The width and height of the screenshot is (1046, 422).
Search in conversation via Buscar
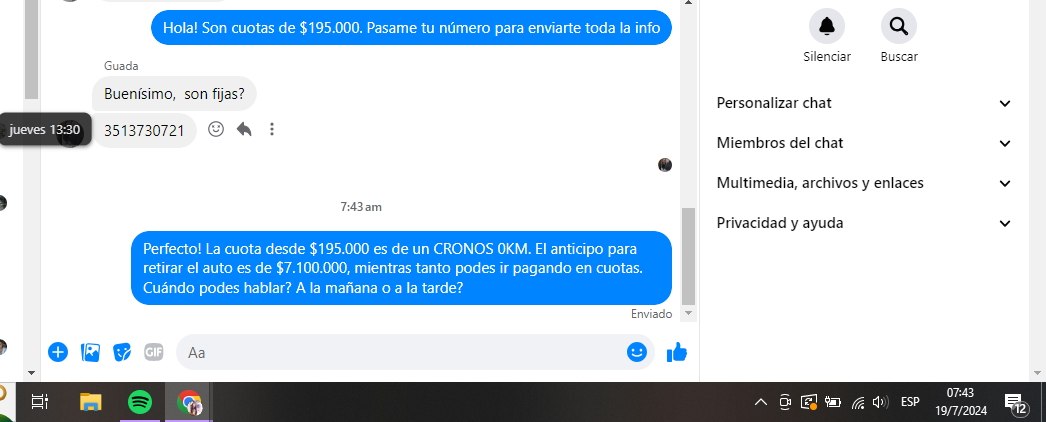pyautogui.click(x=898, y=26)
